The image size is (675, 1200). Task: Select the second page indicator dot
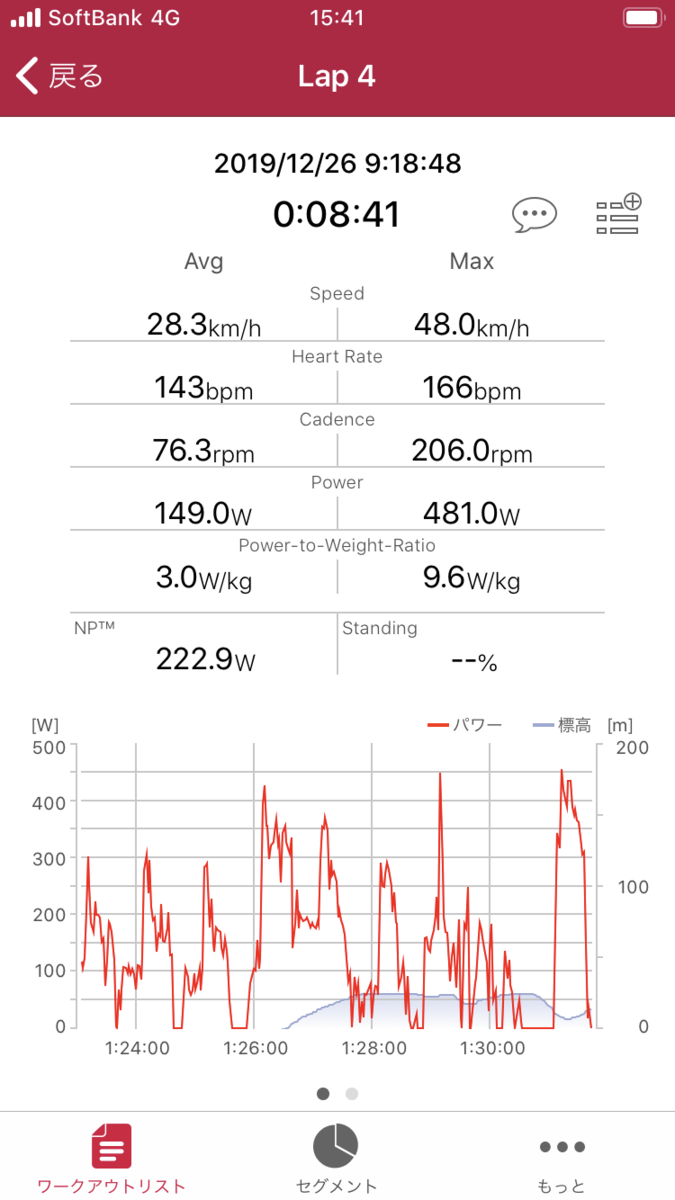point(351,1093)
